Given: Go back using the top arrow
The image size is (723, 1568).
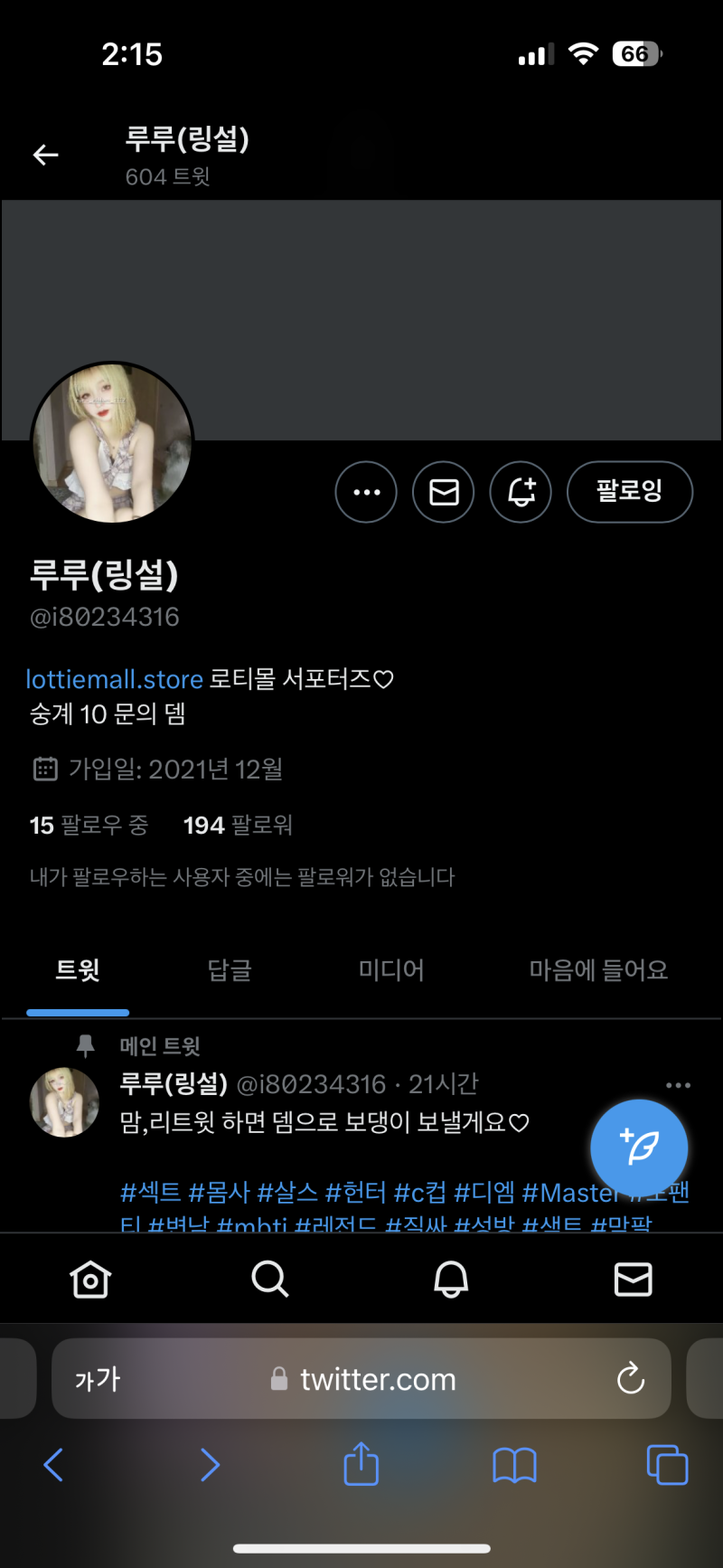Looking at the screenshot, I should point(46,156).
